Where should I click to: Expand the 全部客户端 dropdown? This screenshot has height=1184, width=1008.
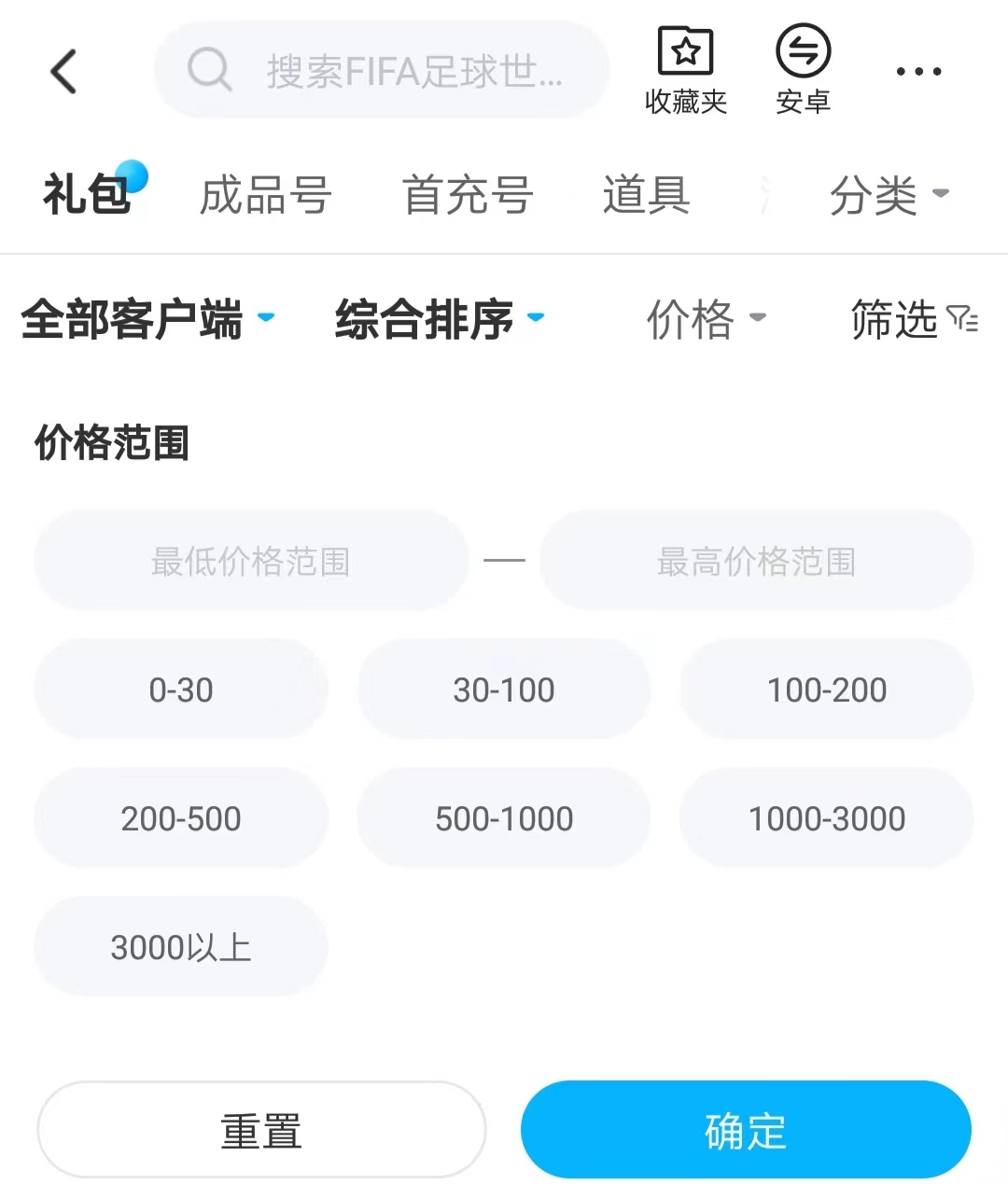pyautogui.click(x=147, y=319)
